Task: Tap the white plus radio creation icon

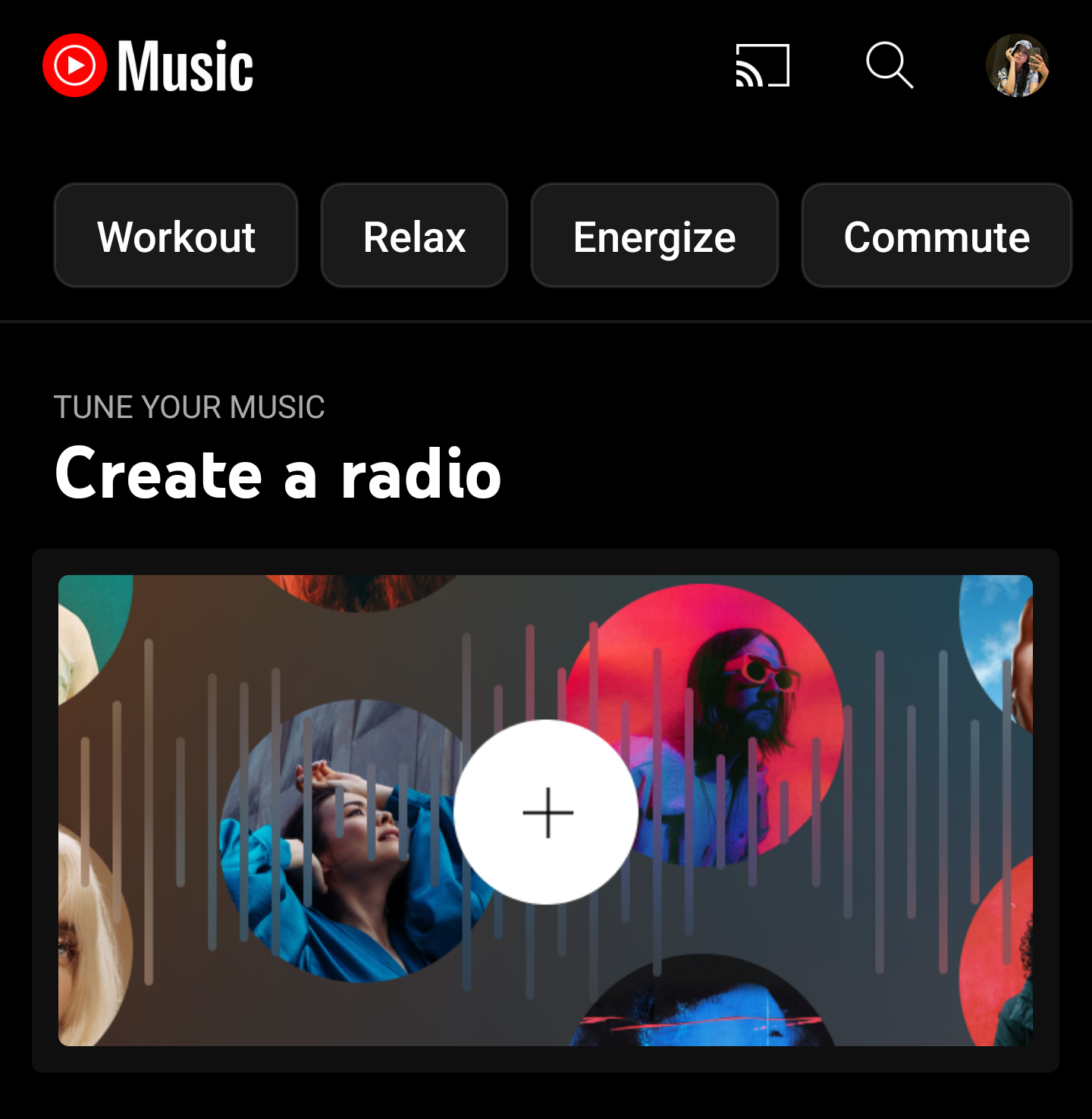Action: pos(548,812)
